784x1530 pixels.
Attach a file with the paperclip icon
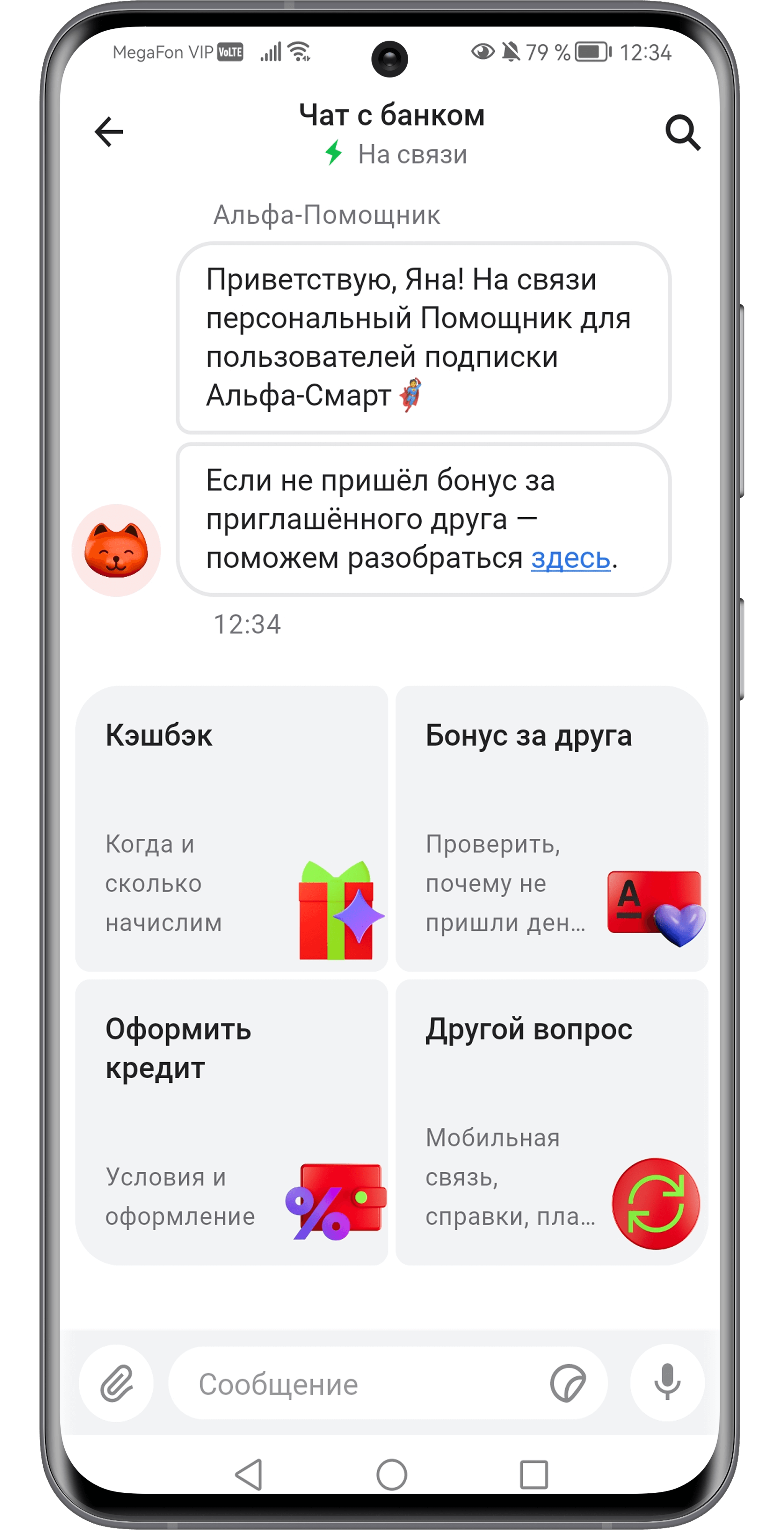(x=116, y=1383)
